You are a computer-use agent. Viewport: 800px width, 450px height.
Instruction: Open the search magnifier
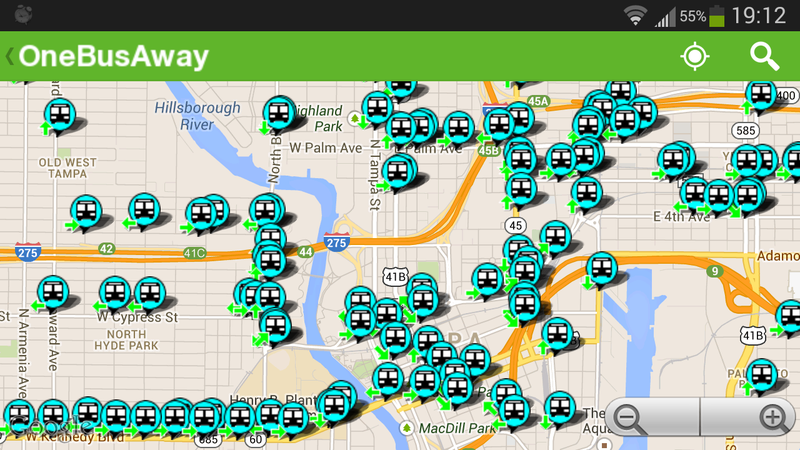[765, 56]
